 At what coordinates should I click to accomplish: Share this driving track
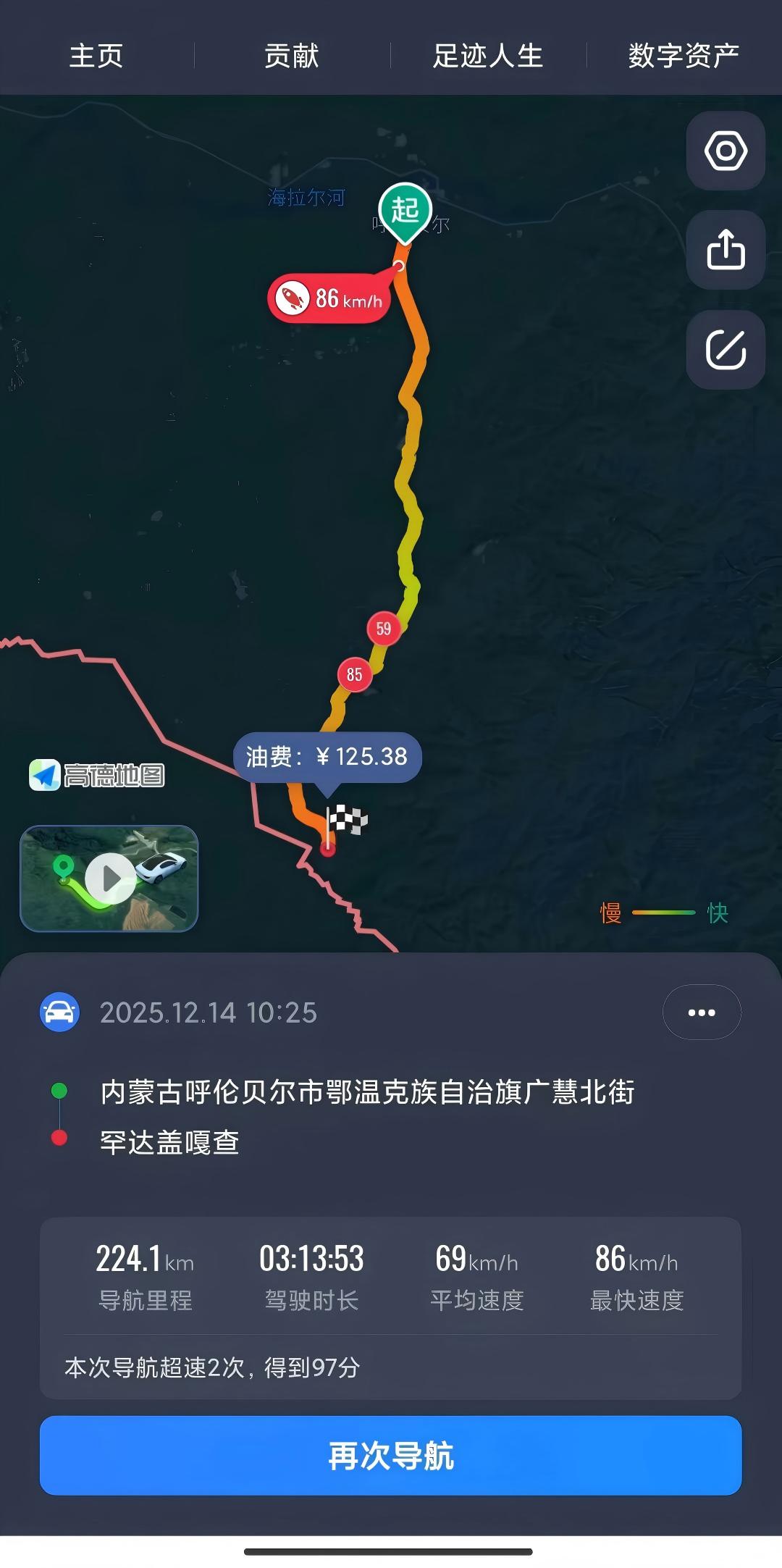pos(726,251)
